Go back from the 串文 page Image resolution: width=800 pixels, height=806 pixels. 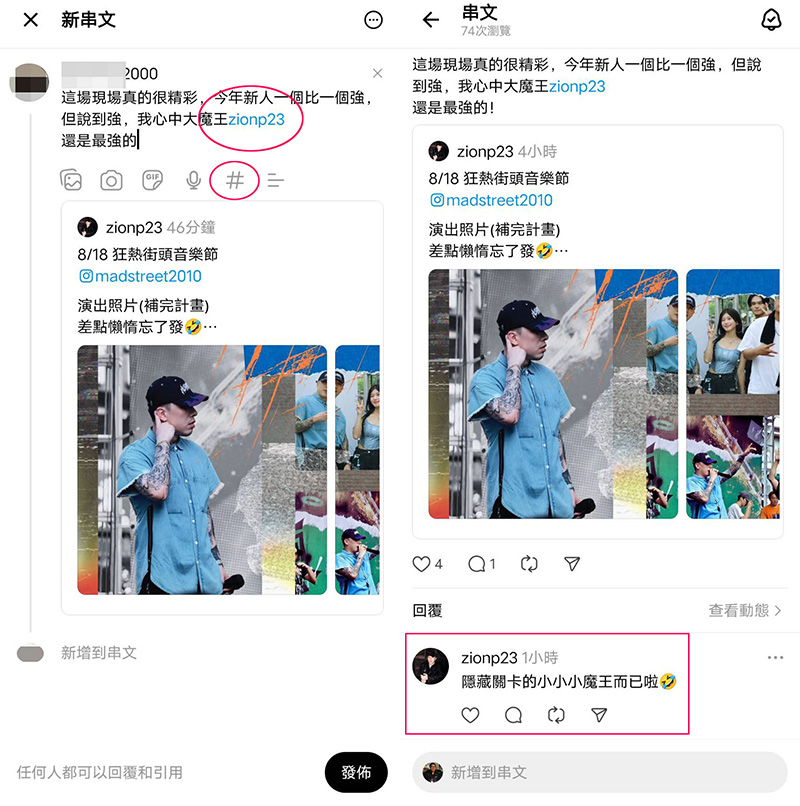point(431,20)
